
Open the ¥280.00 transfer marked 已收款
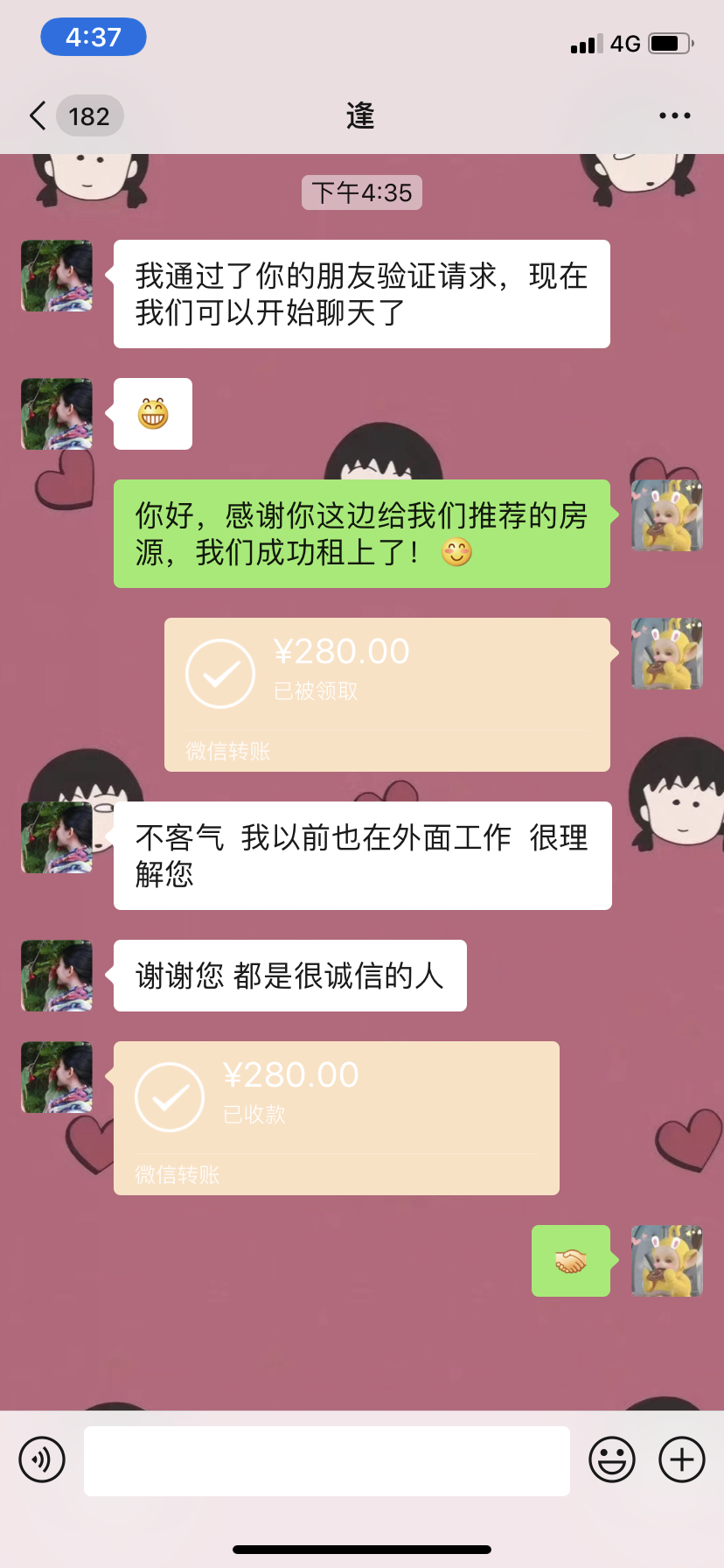[x=336, y=1117]
